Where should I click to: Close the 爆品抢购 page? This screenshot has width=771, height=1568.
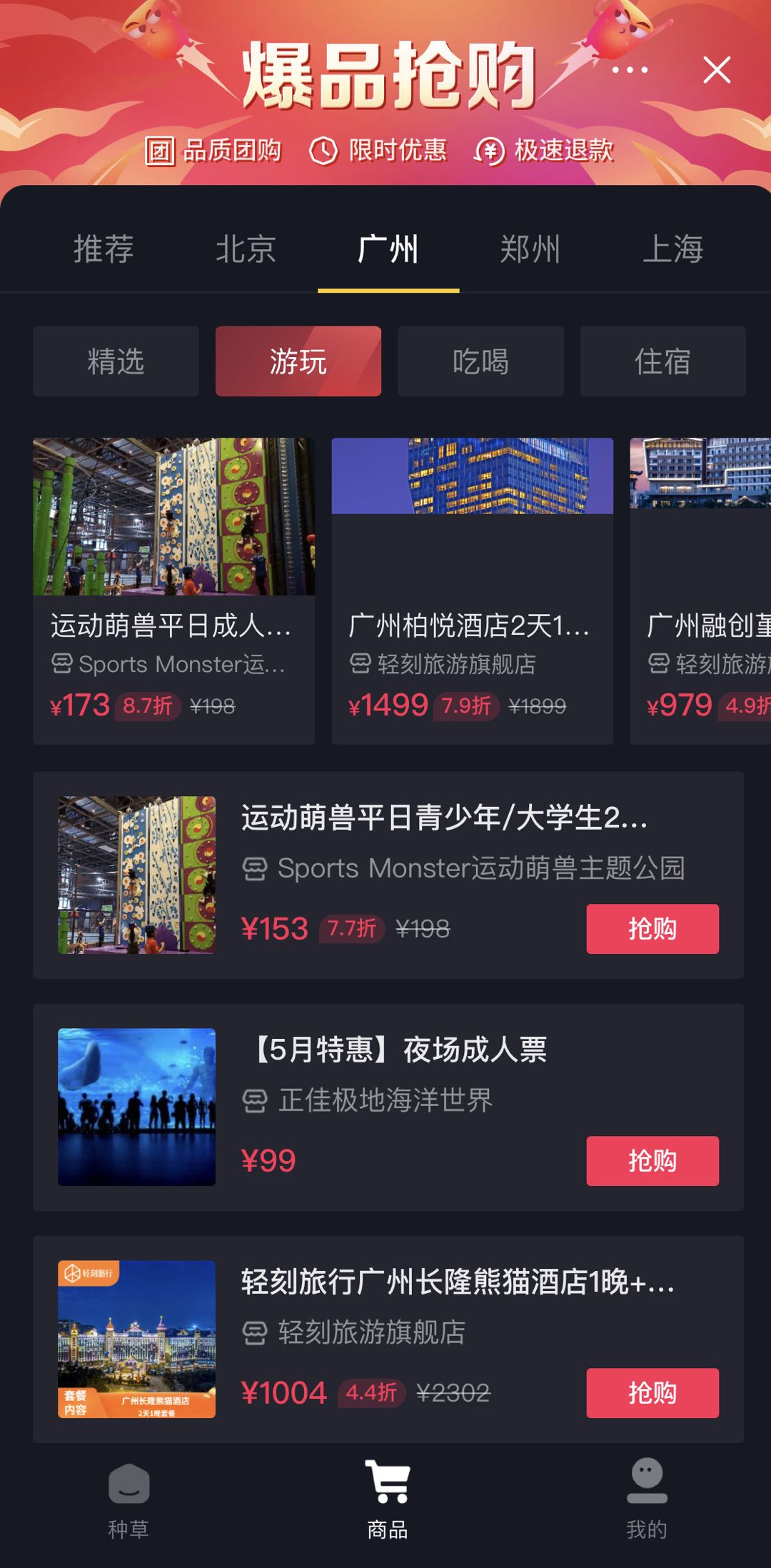pos(717,70)
